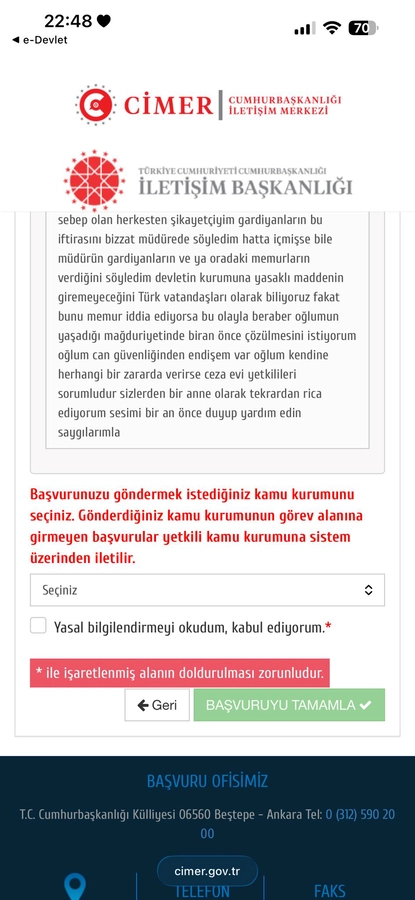The image size is (415, 900).
Task: Check the Yasal bilgilendirmeyi okudum checkbox
Action: (x=38, y=626)
